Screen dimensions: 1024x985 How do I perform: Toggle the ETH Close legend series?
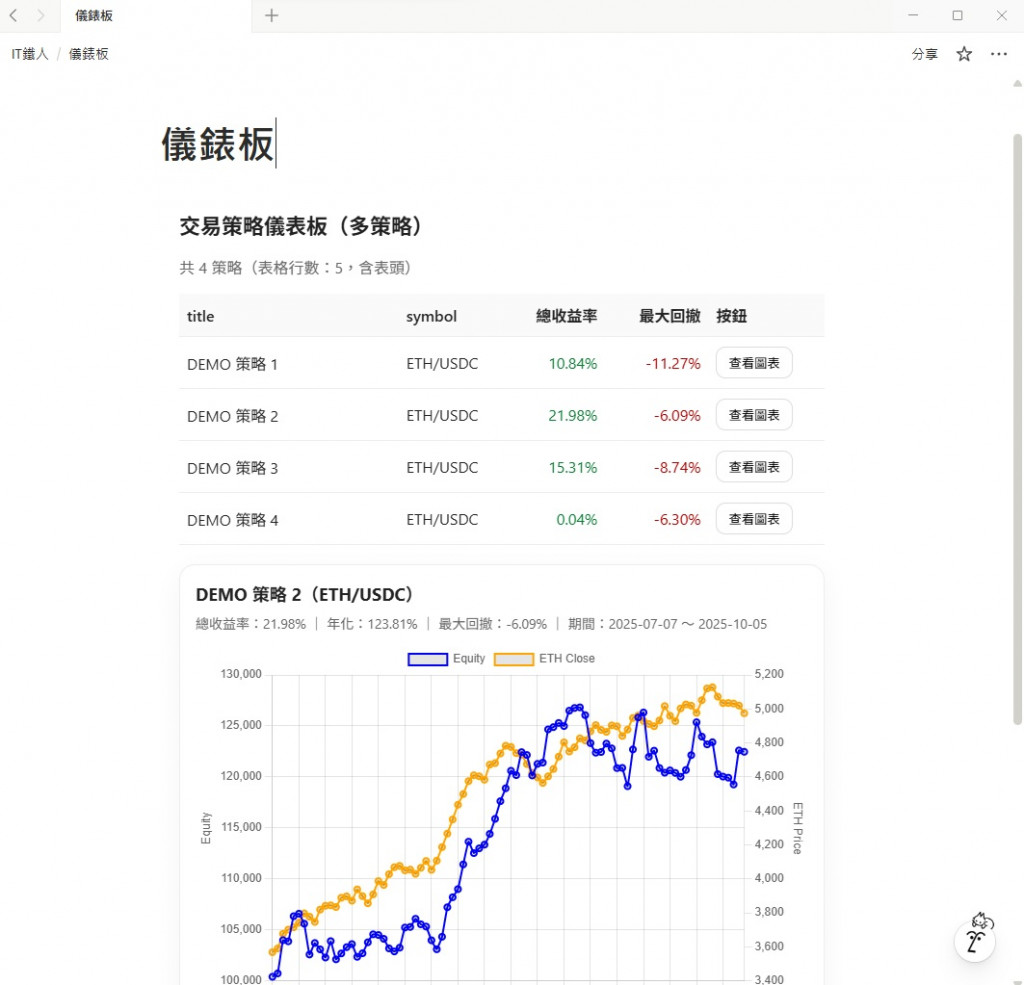click(545, 658)
